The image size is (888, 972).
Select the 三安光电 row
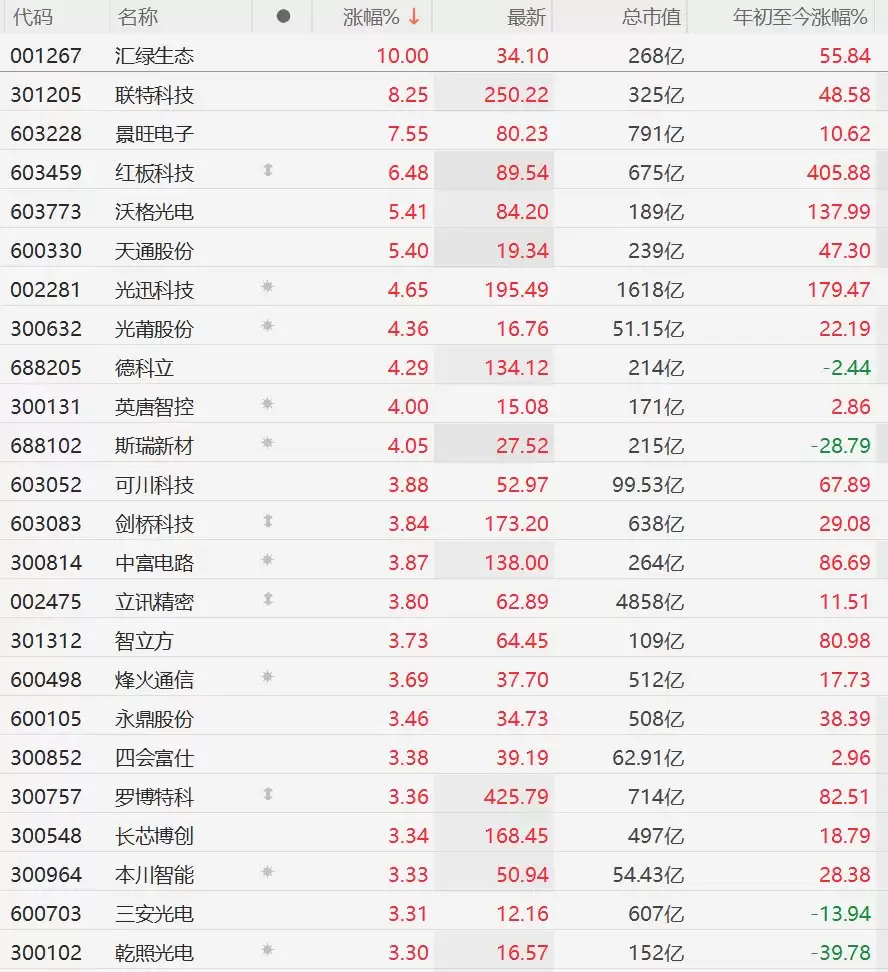point(444,914)
